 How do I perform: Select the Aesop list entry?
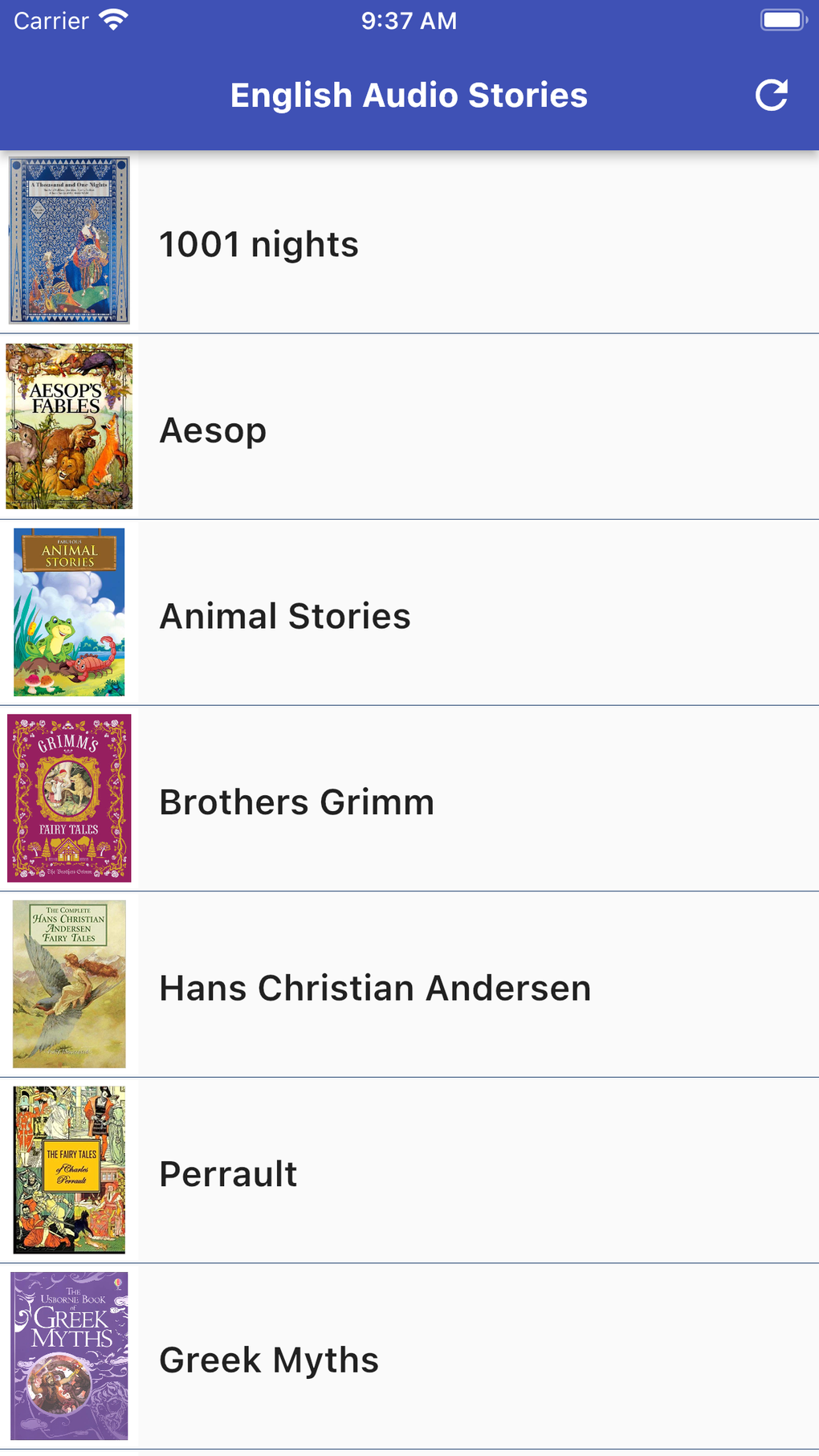click(x=401, y=430)
